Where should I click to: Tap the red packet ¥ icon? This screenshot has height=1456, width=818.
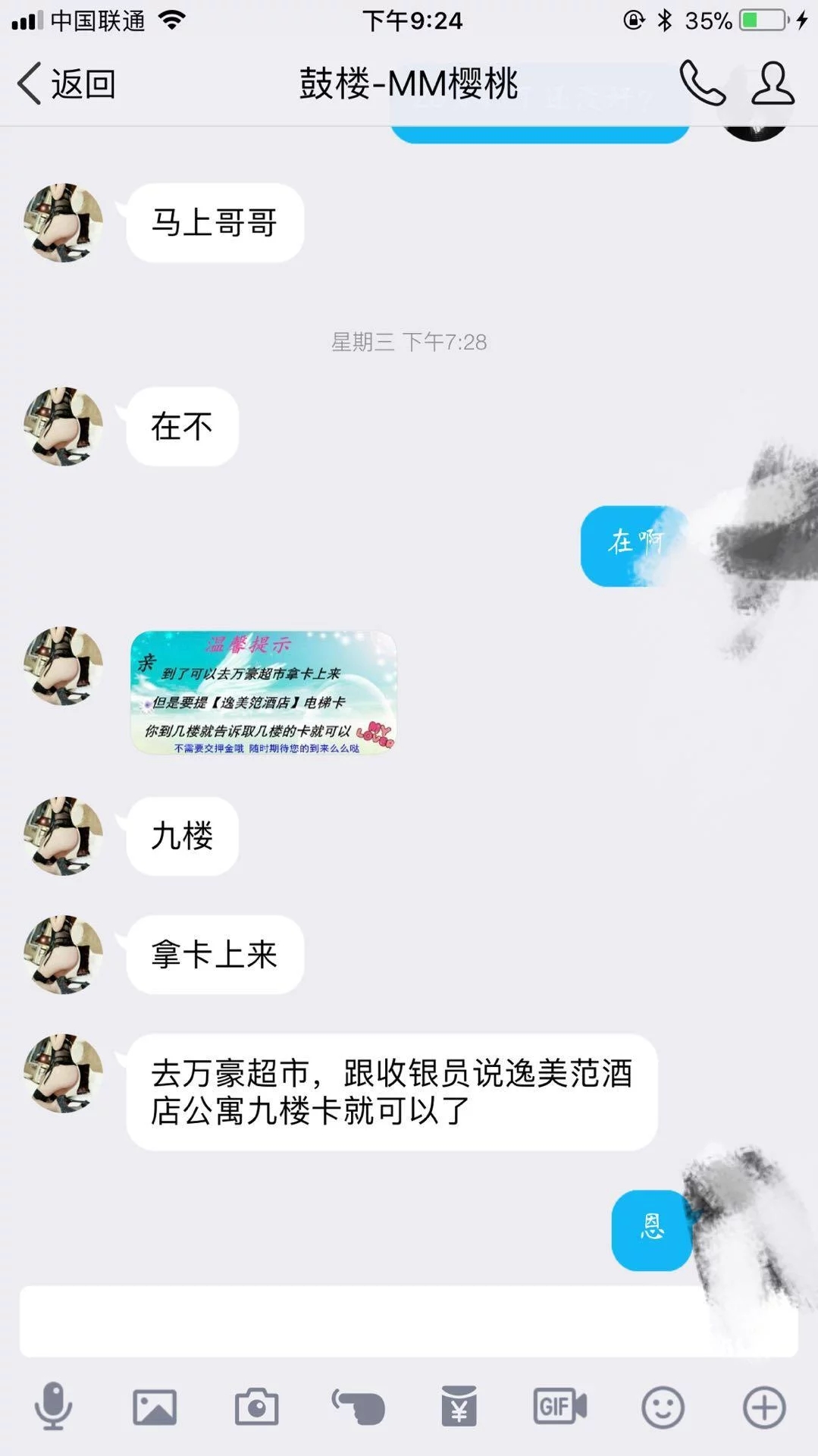point(458,1407)
